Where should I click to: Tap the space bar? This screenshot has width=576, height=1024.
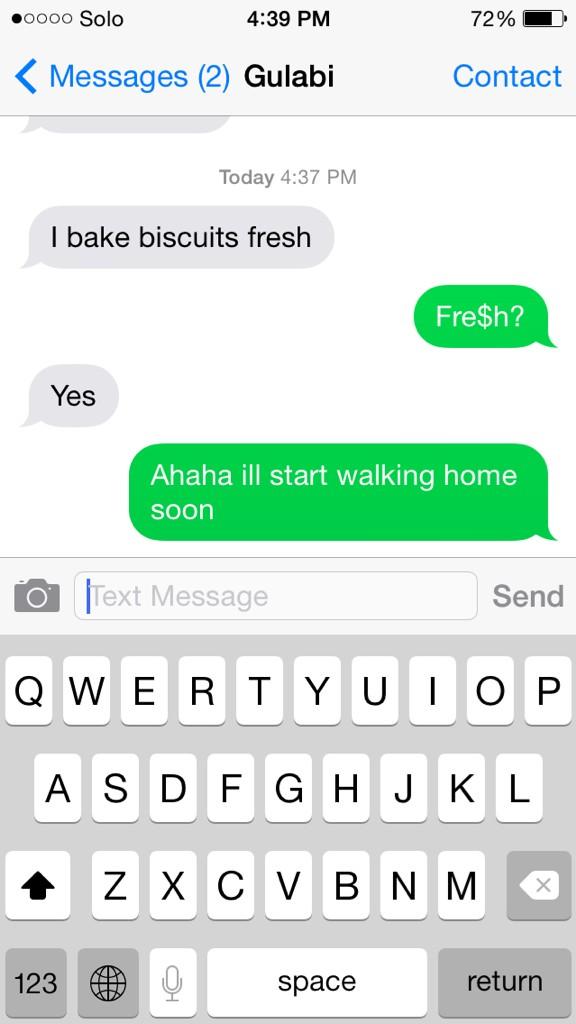(317, 983)
